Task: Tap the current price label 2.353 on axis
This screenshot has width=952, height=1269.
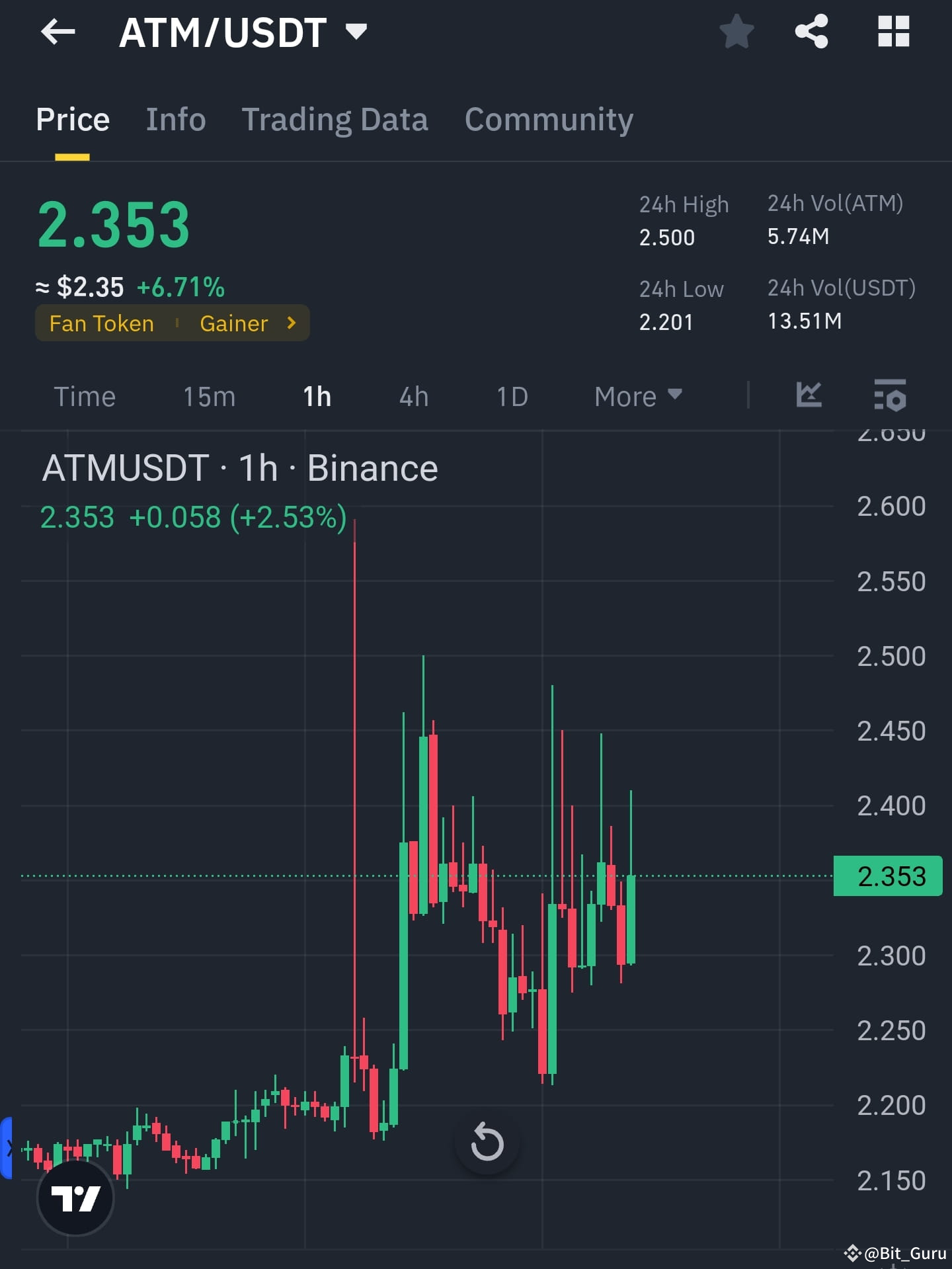Action: point(889,876)
